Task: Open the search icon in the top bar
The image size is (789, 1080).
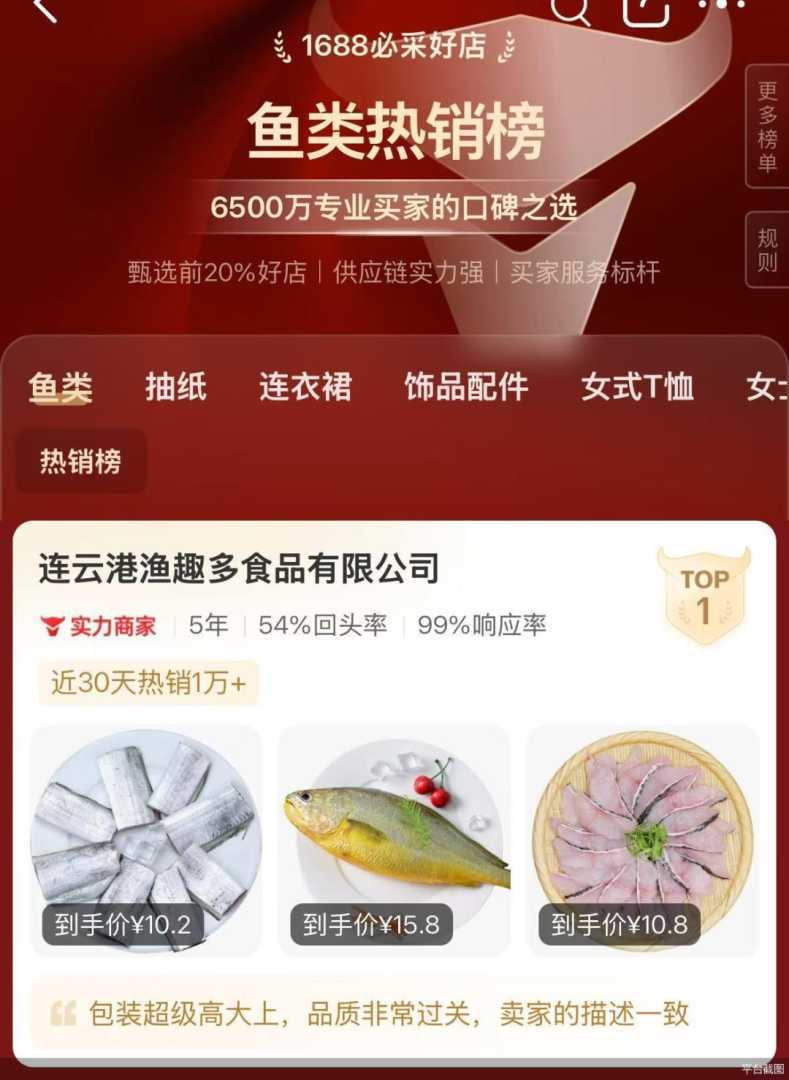Action: click(571, 8)
